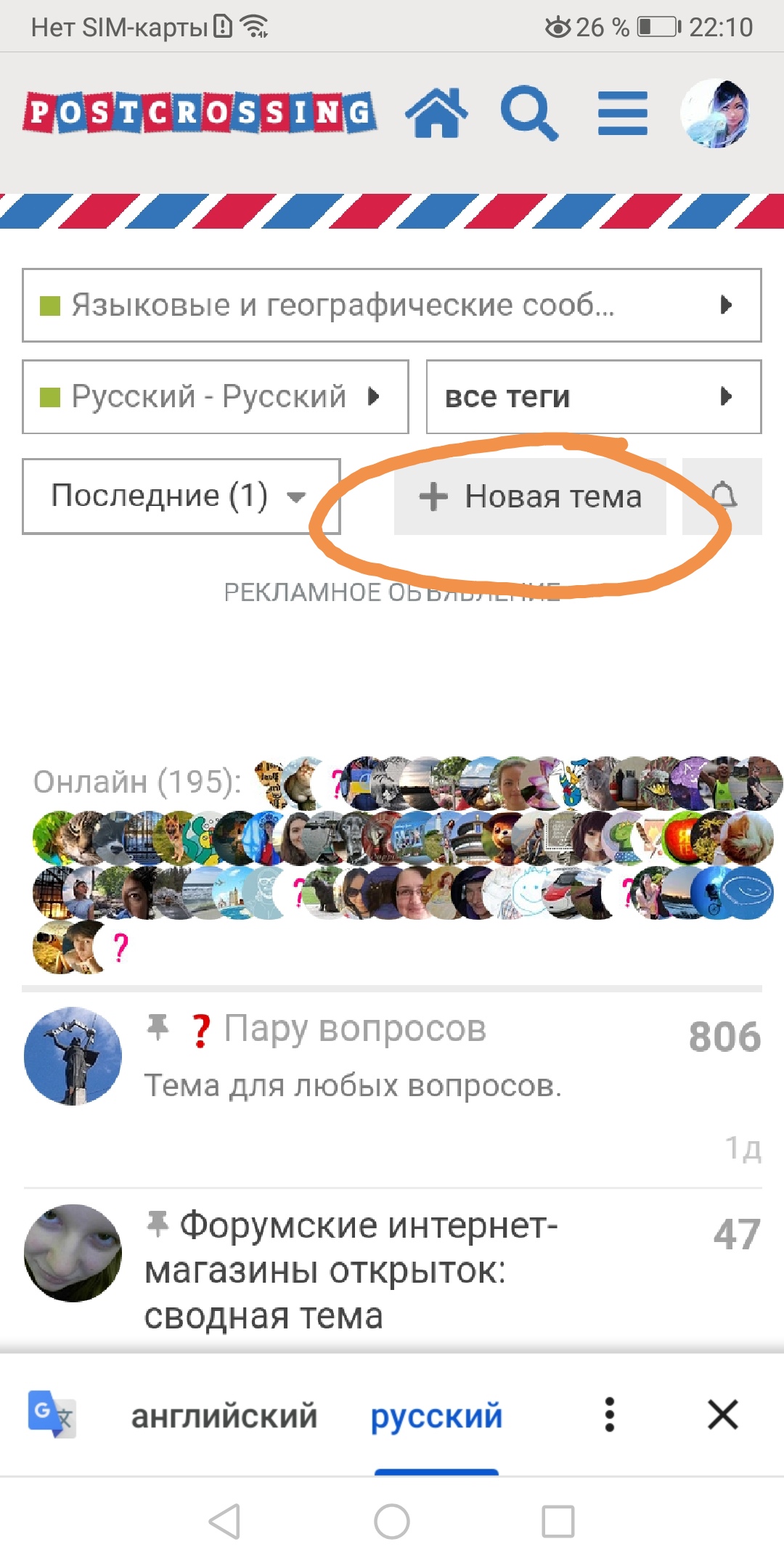The image size is (784, 1568).
Task: Tap the system back button
Action: click(225, 1521)
